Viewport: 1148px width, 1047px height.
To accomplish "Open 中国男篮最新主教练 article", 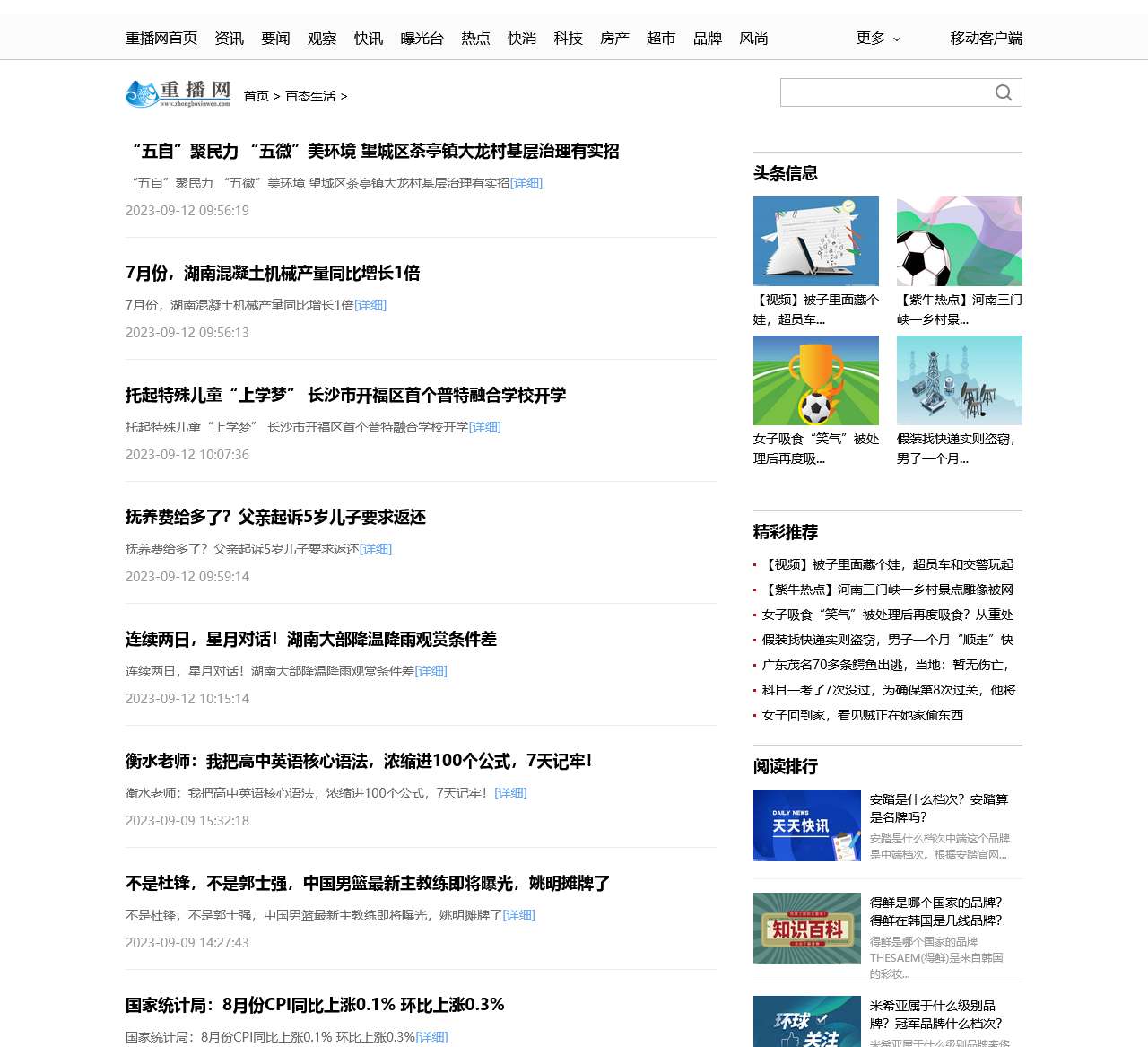I will pyautogui.click(x=368, y=883).
